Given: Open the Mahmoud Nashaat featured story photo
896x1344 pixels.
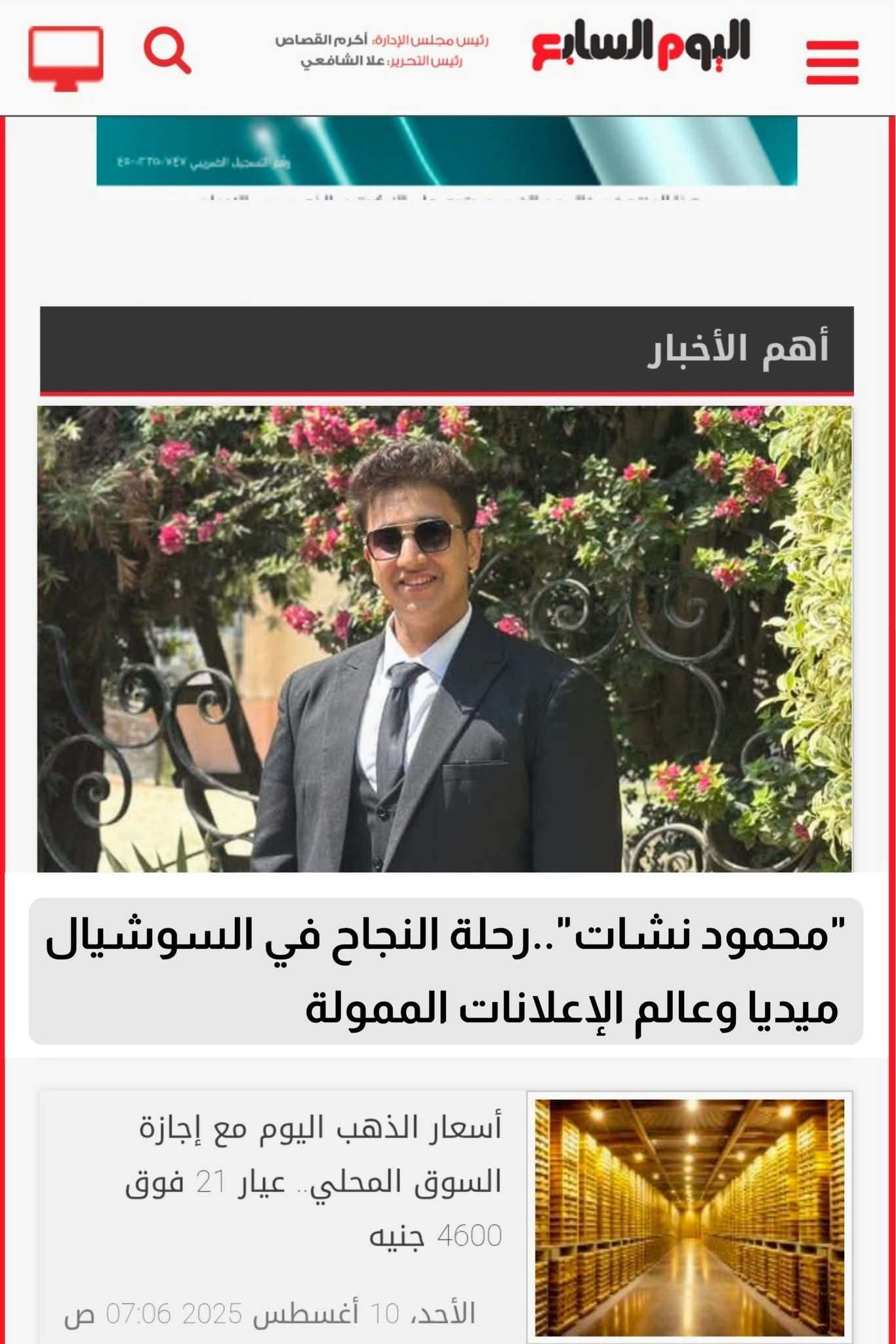Looking at the screenshot, I should (x=444, y=639).
